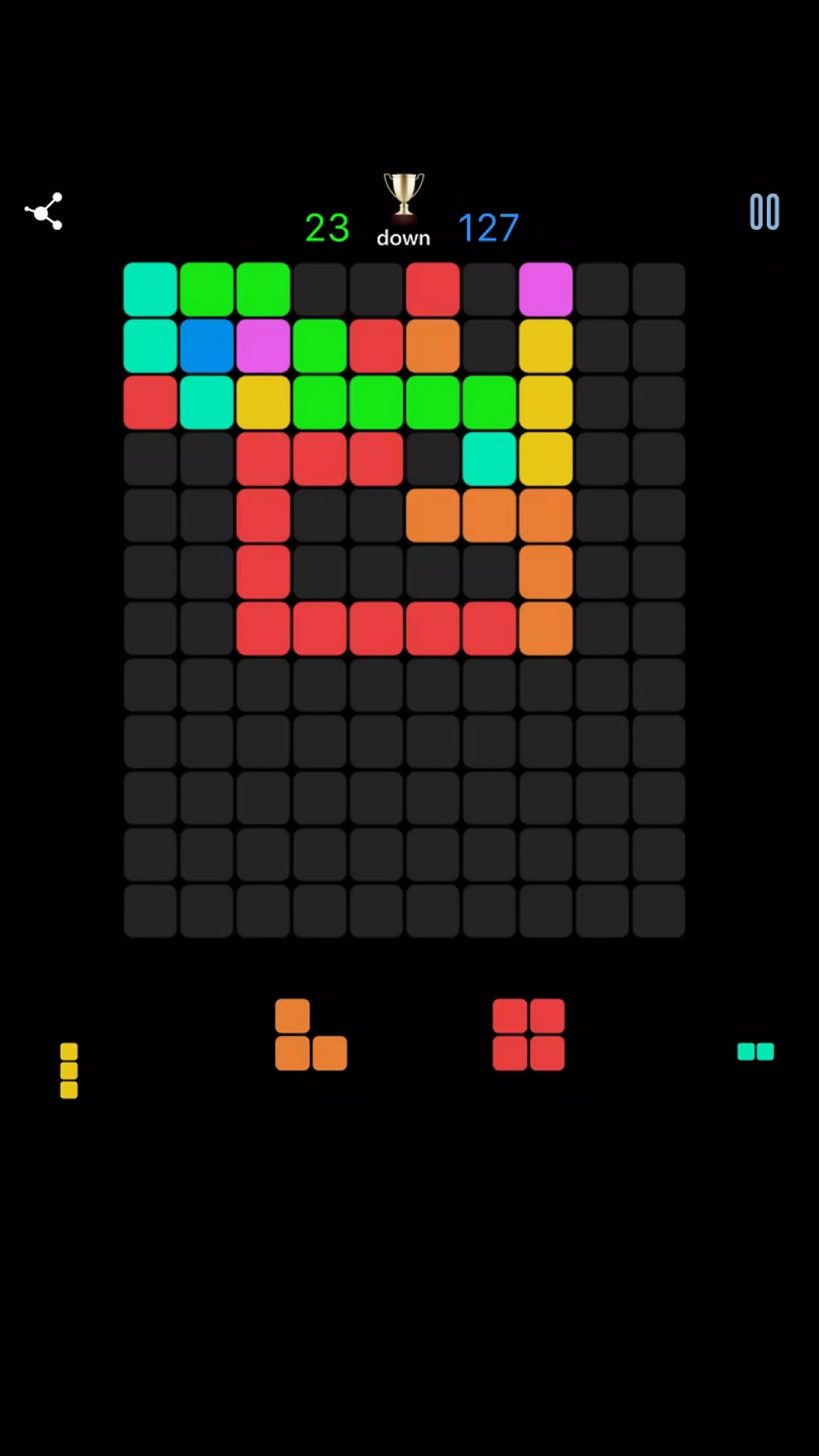This screenshot has height=1456, width=819.
Task: Share the game via the share icon
Action: coord(44,211)
